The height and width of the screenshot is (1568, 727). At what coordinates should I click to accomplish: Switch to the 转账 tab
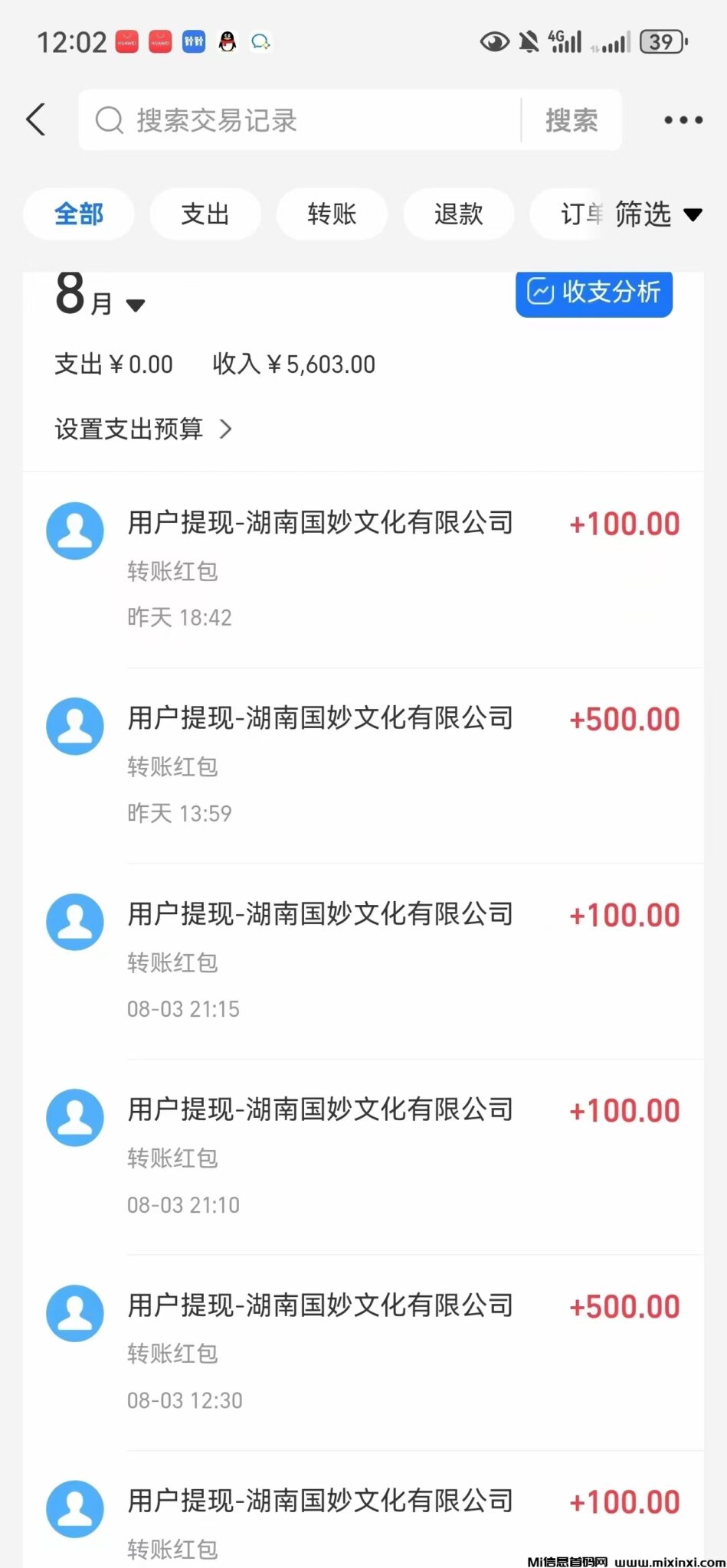point(332,214)
